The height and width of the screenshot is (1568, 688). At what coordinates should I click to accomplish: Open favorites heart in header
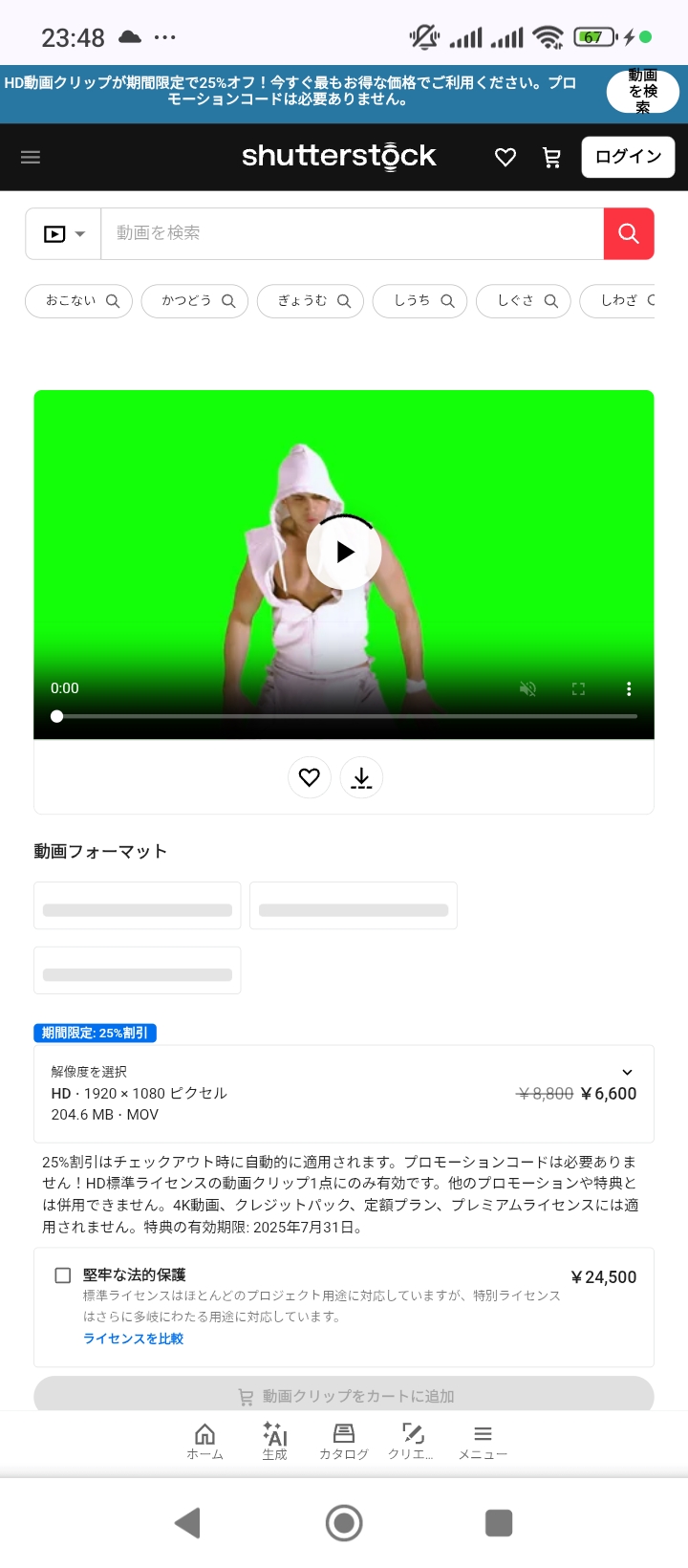[x=505, y=158]
